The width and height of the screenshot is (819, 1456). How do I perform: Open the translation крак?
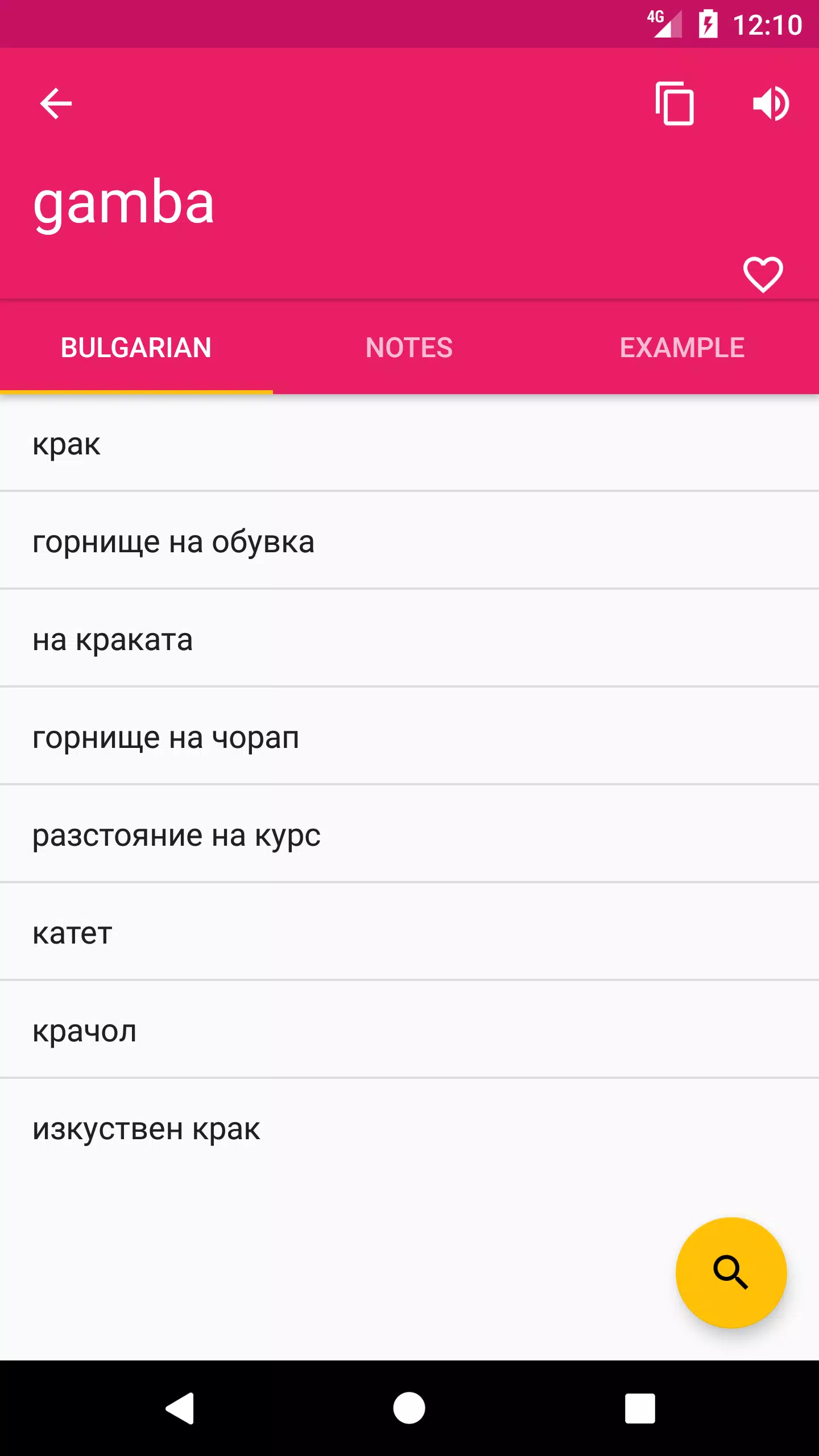409,444
